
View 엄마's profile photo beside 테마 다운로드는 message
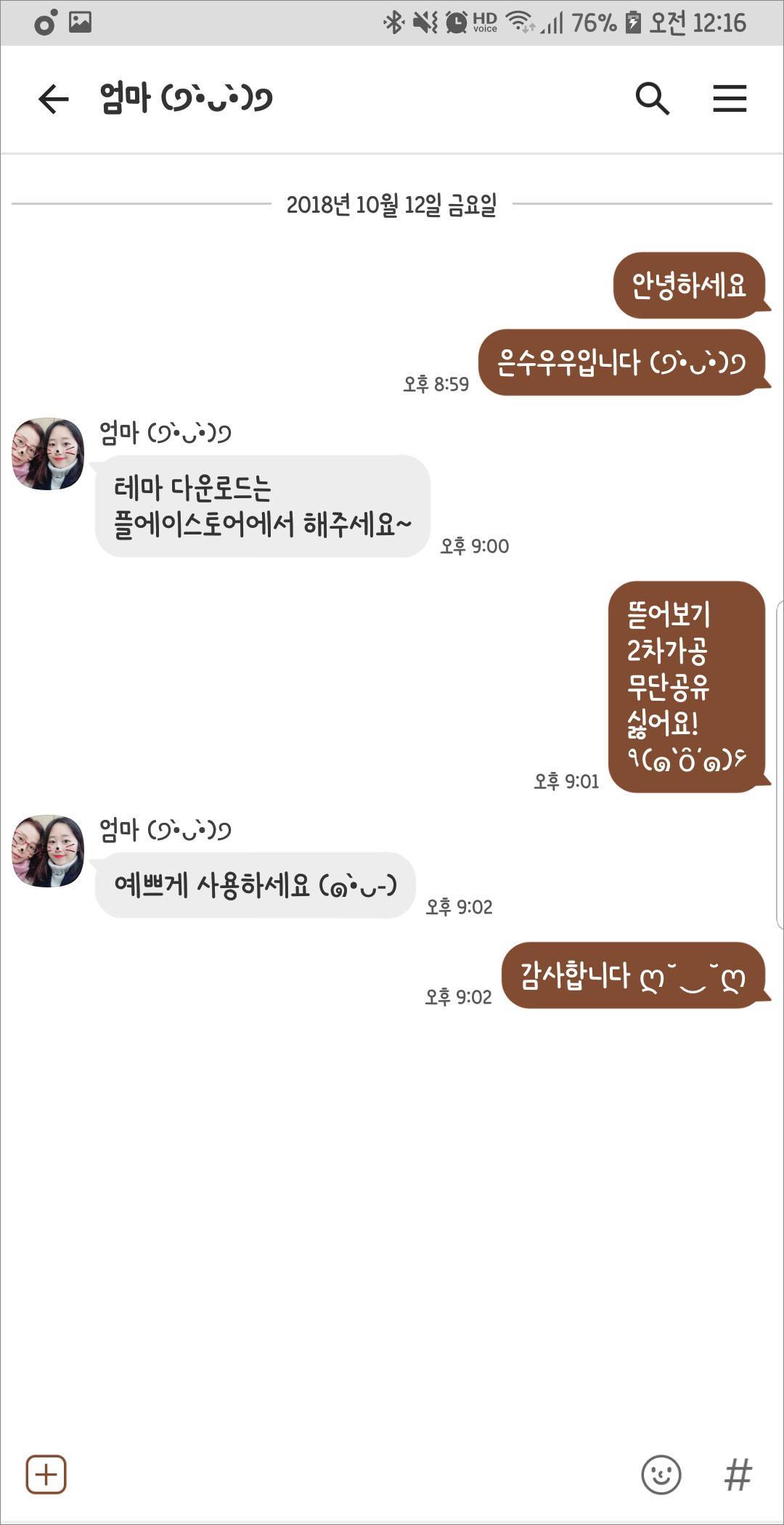pyautogui.click(x=48, y=454)
